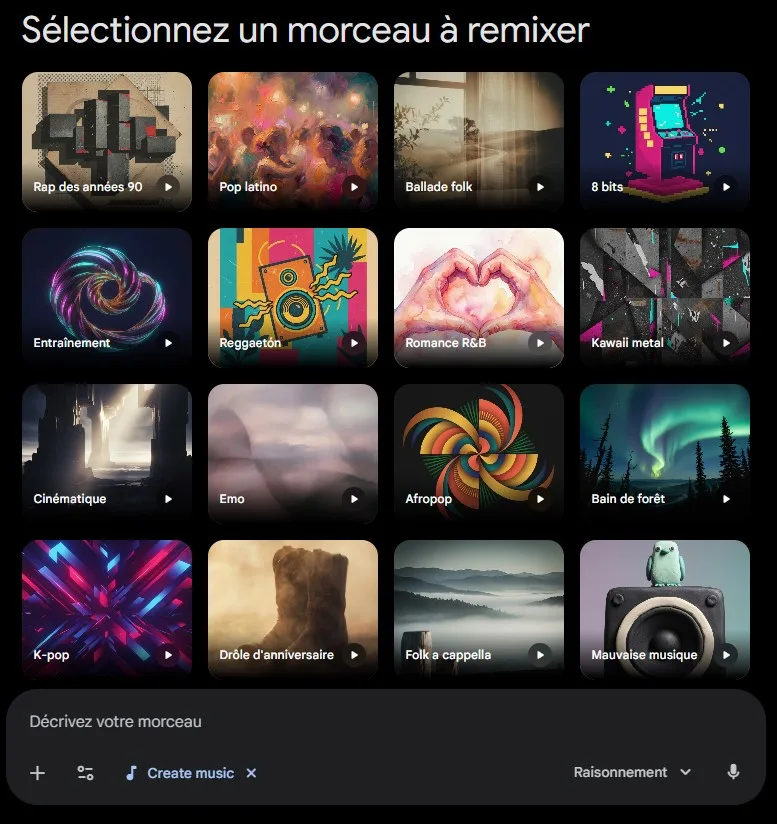Screen dimensions: 777x824
Task: Play the Pop latino preview
Action: point(354,187)
